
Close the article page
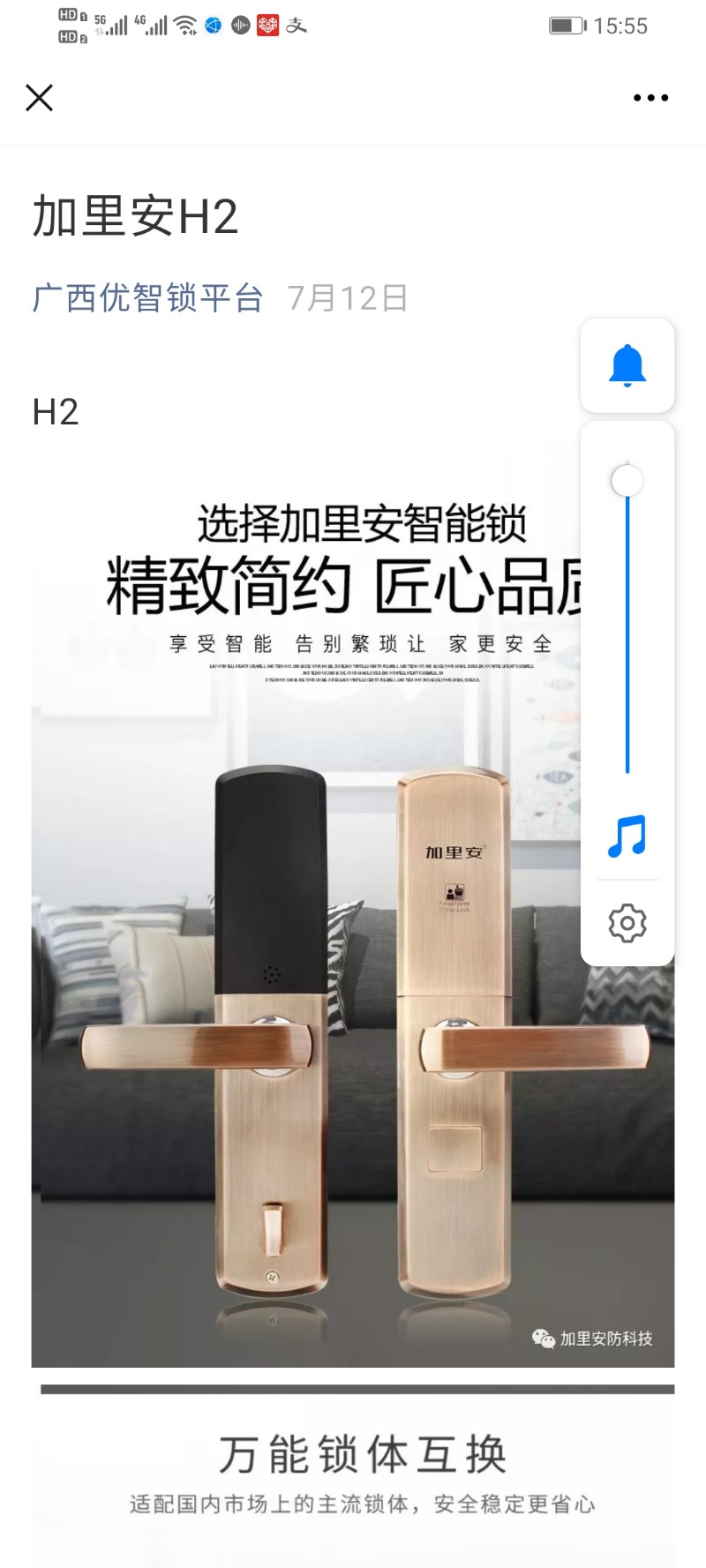39,98
